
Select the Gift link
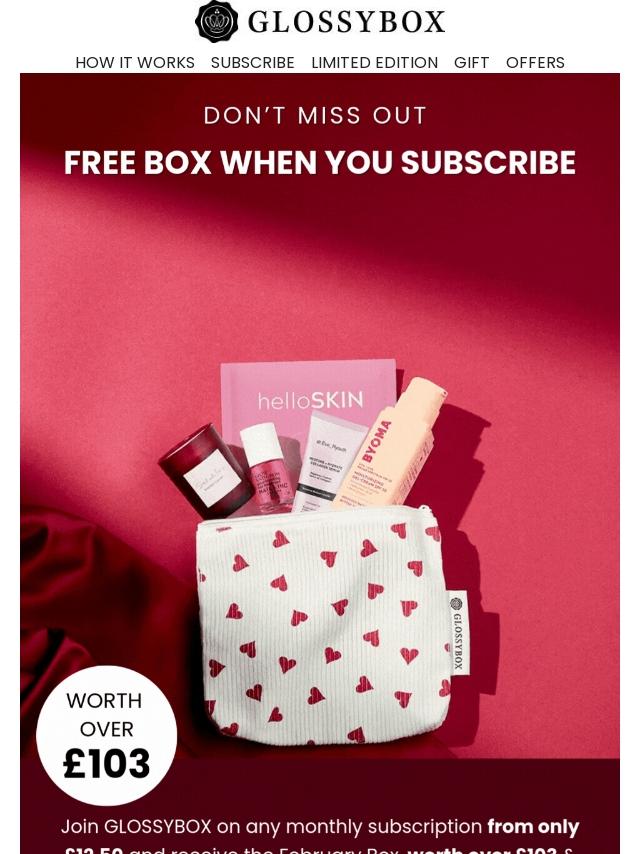pos(471,62)
